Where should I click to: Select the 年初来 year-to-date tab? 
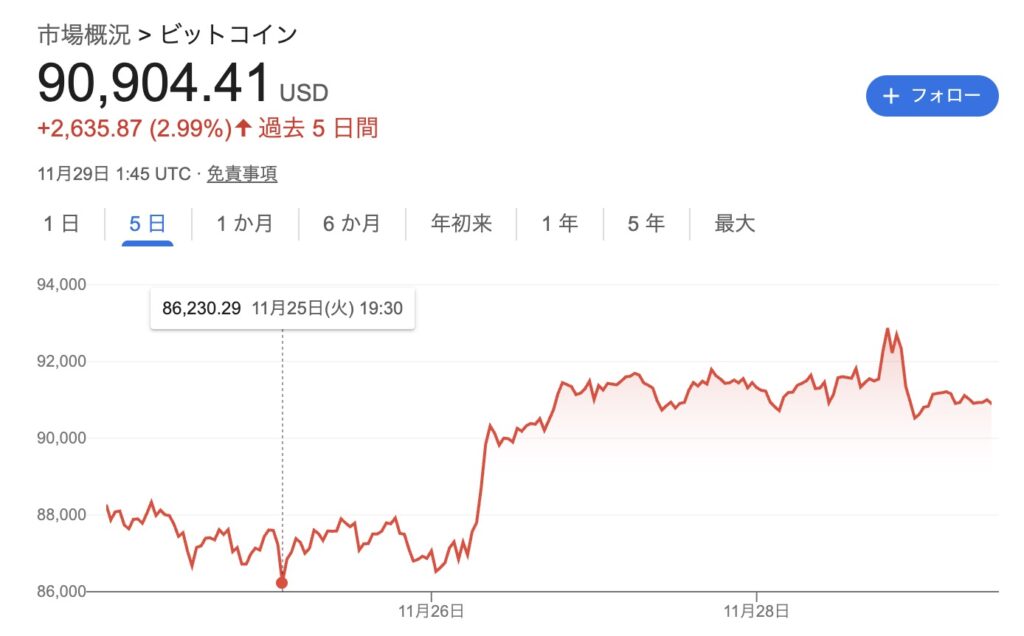(461, 224)
